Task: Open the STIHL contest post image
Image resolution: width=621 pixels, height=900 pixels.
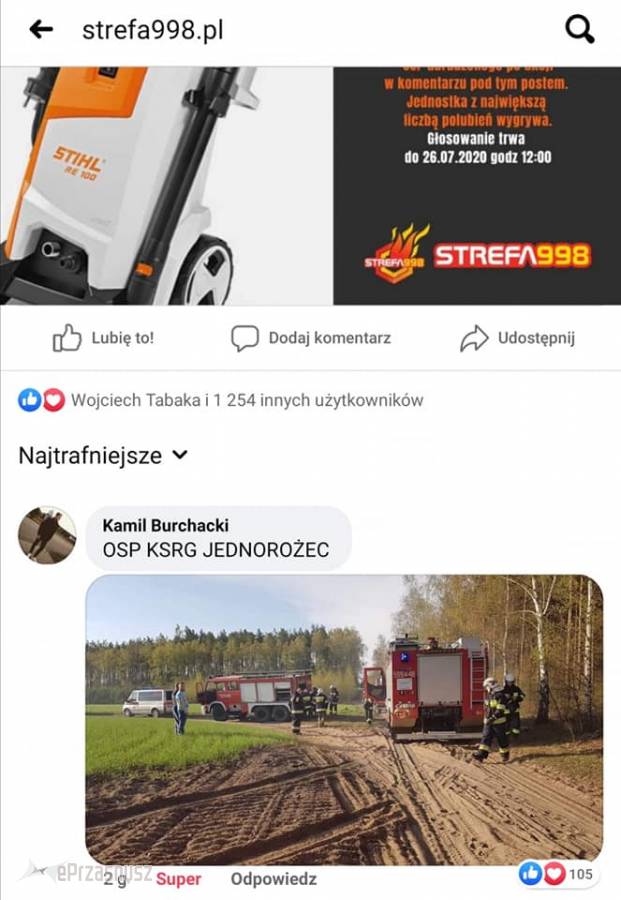Action: click(x=310, y=185)
